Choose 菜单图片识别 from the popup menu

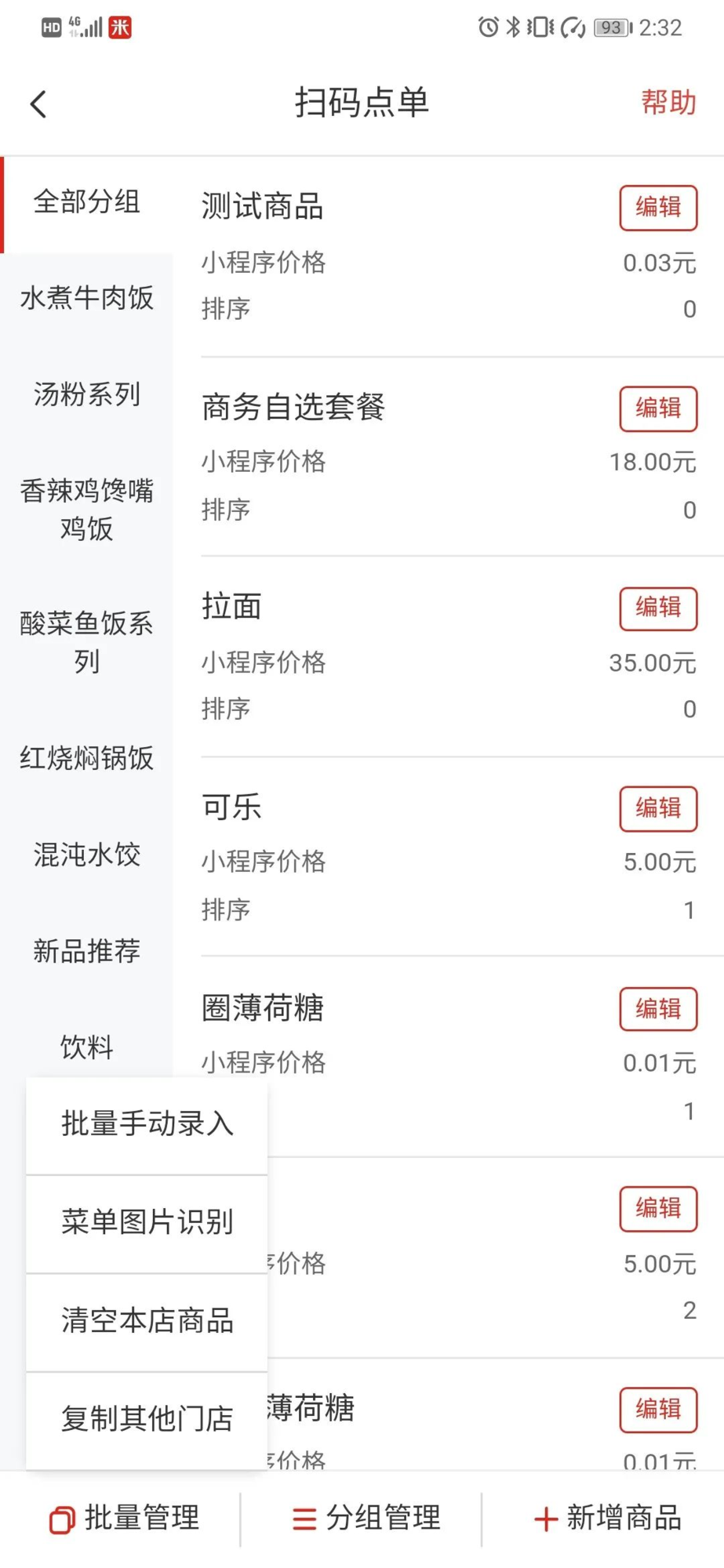point(147,1222)
